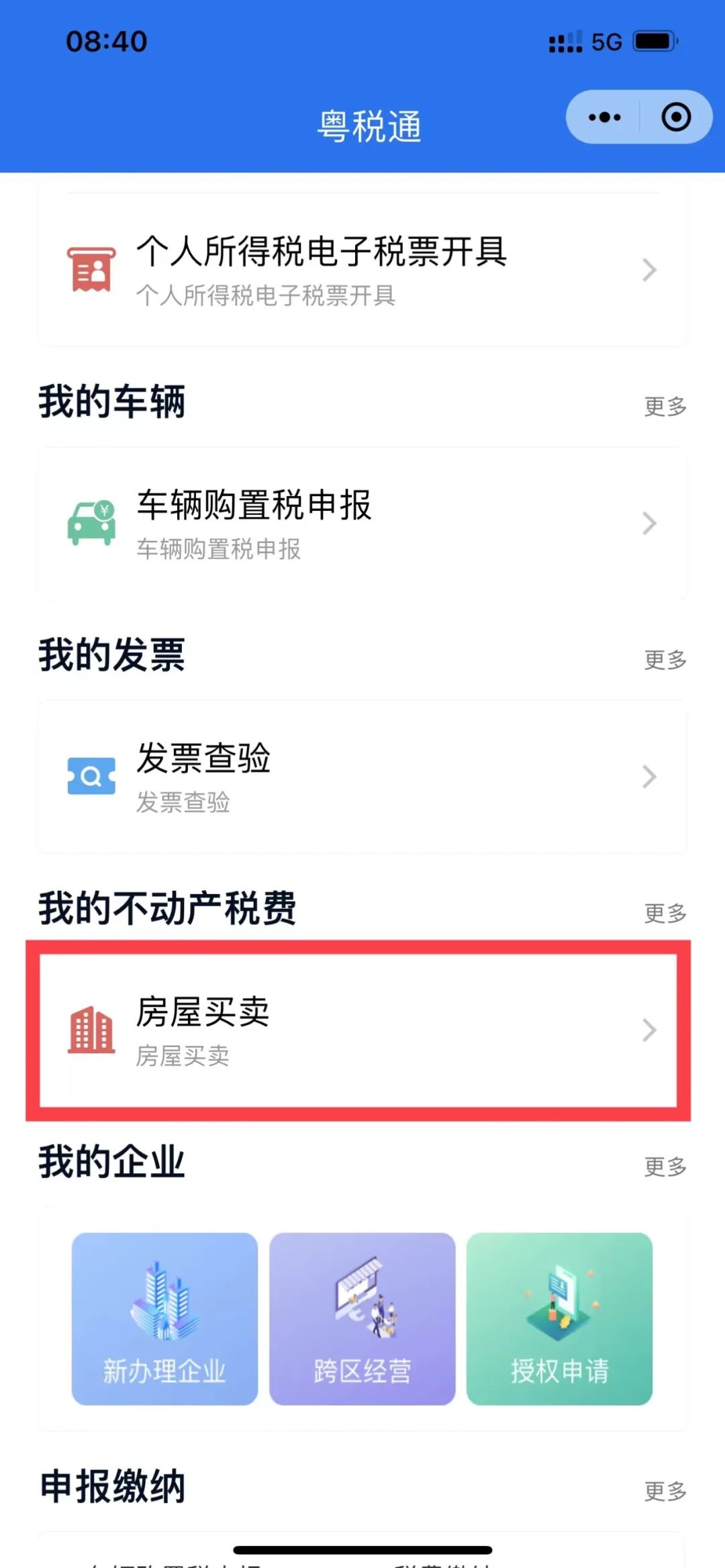Tap 更多 next to 我的不动产税费

click(665, 913)
